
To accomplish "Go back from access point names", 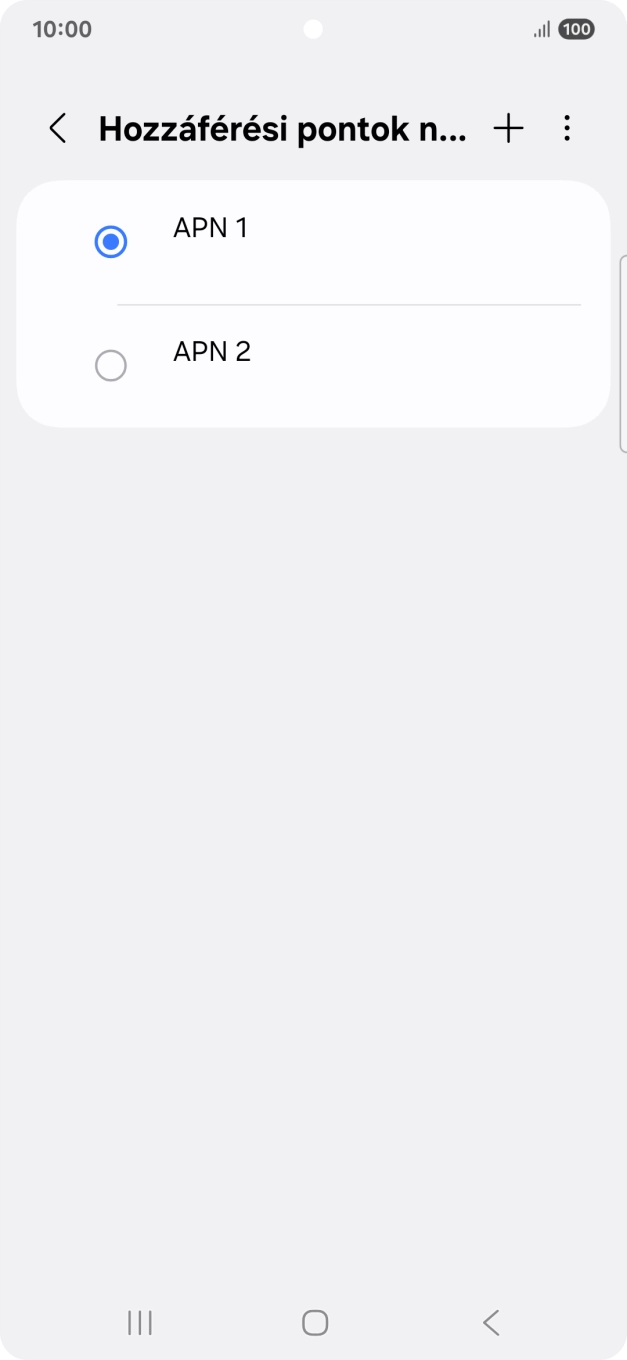I will [58, 128].
